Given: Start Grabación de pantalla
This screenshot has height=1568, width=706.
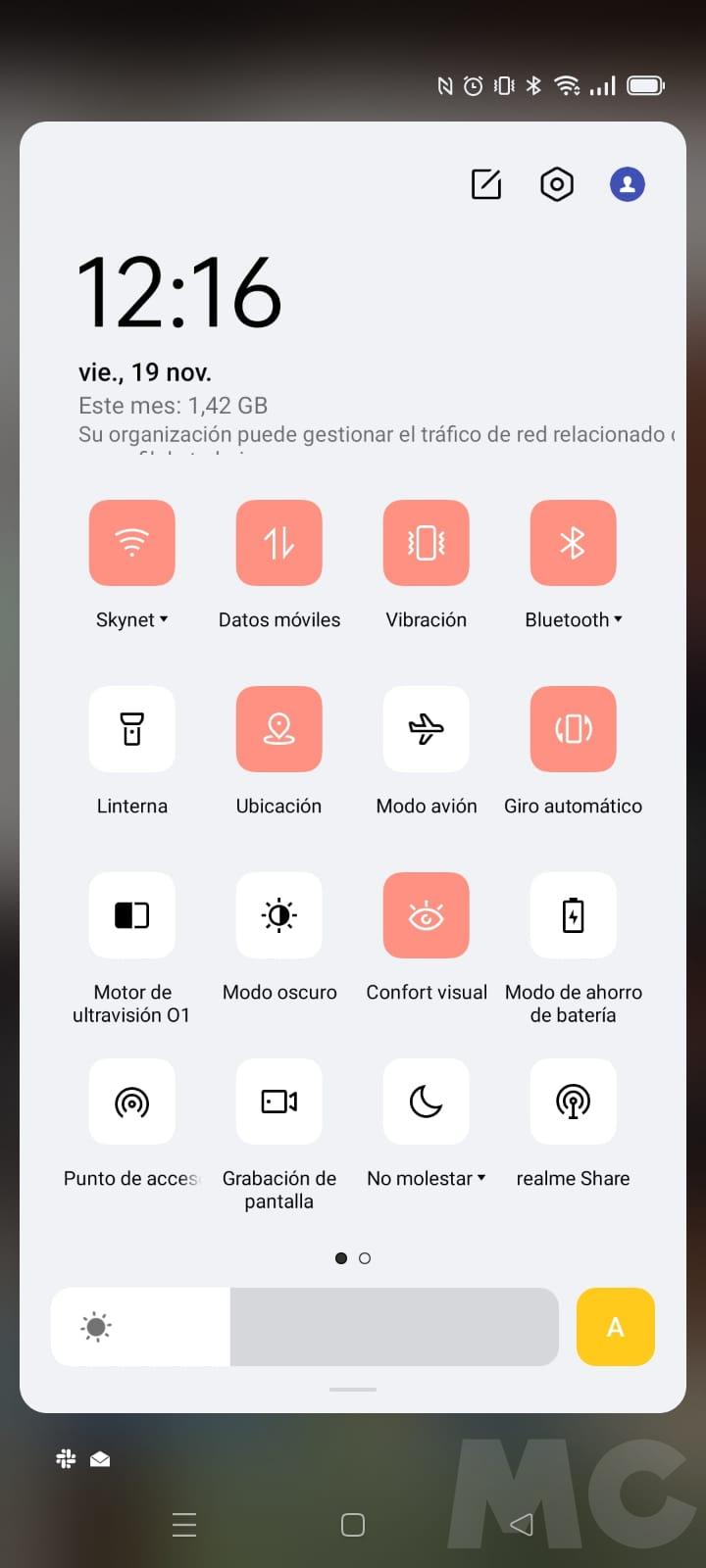Looking at the screenshot, I should tap(279, 1102).
